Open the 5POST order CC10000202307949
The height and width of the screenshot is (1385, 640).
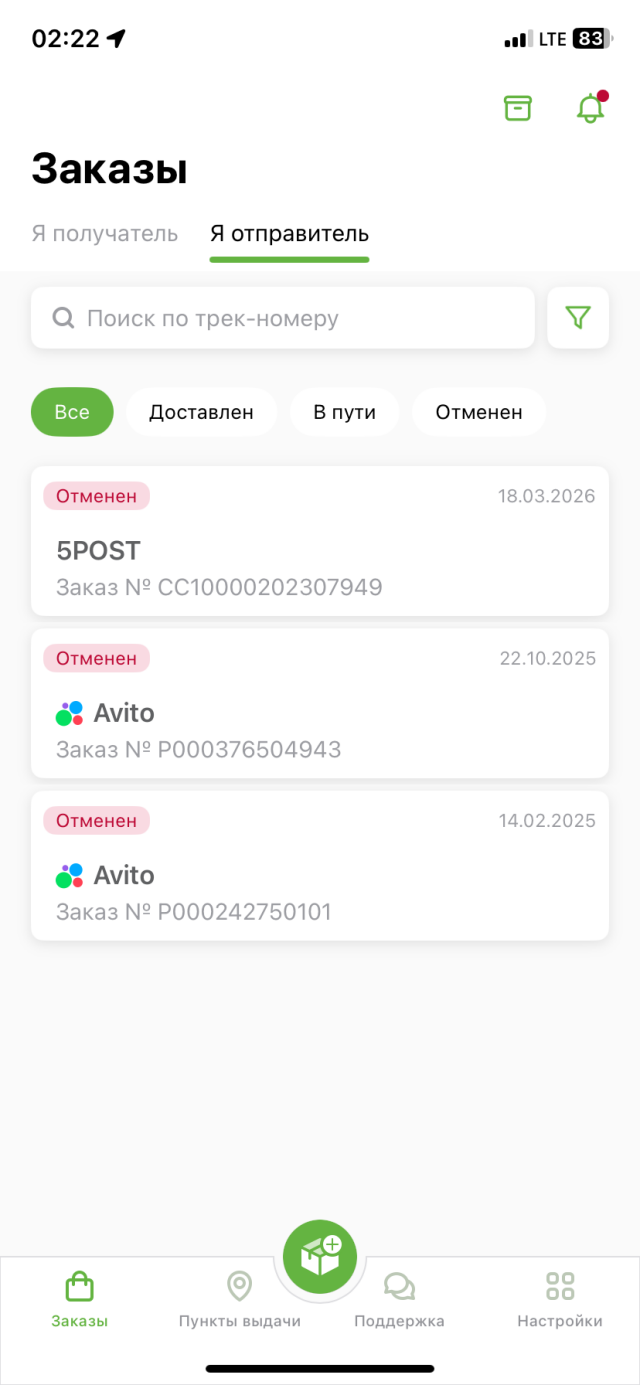click(x=320, y=541)
